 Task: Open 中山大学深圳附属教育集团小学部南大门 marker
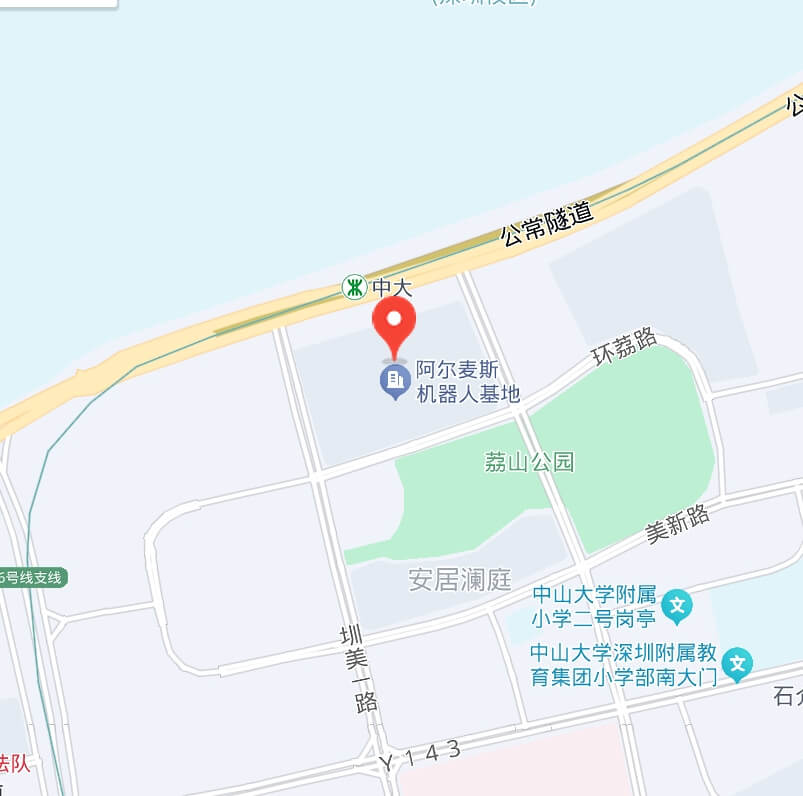click(x=737, y=663)
